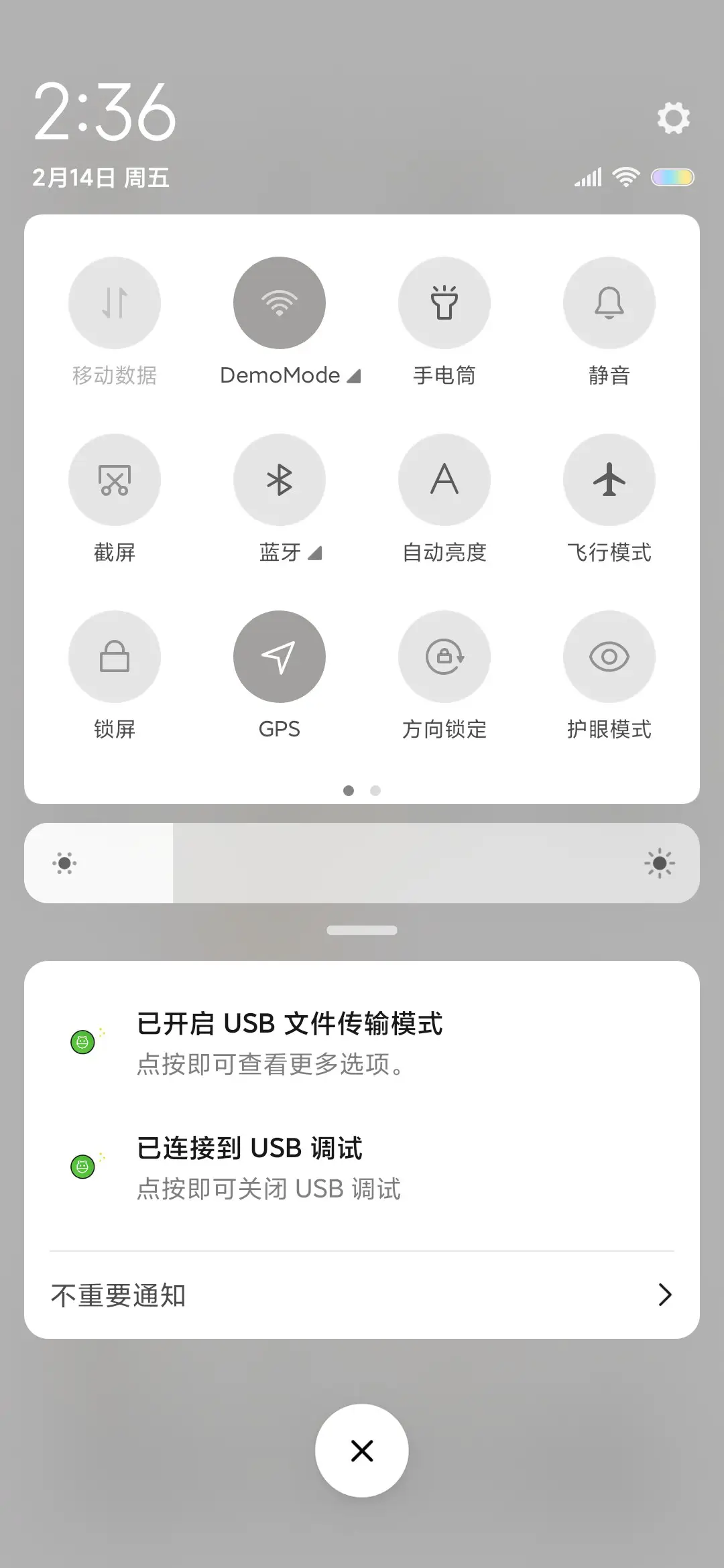Turn off GPS
Image resolution: width=724 pixels, height=1568 pixels.
click(x=280, y=657)
